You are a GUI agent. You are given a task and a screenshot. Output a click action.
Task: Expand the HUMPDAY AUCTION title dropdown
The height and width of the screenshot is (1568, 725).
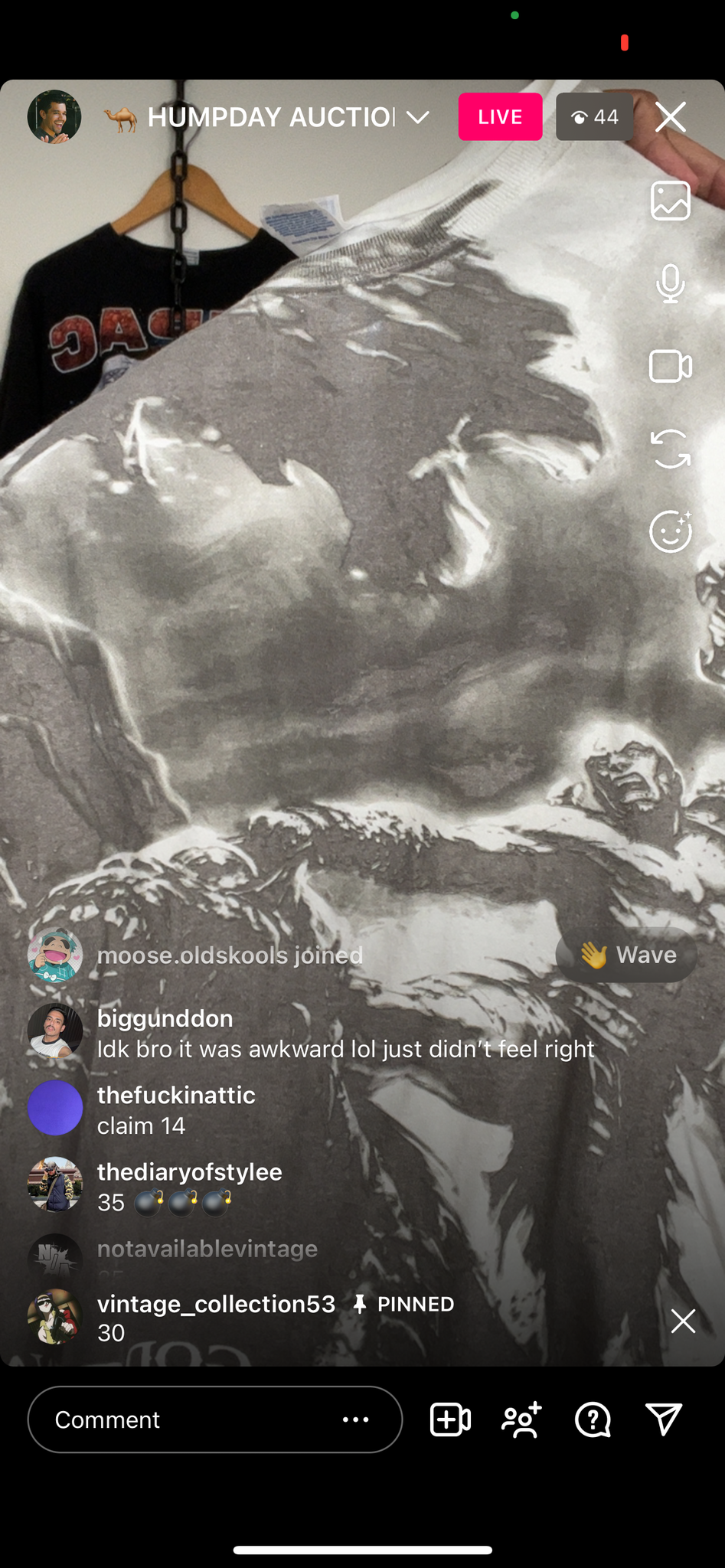[x=417, y=117]
